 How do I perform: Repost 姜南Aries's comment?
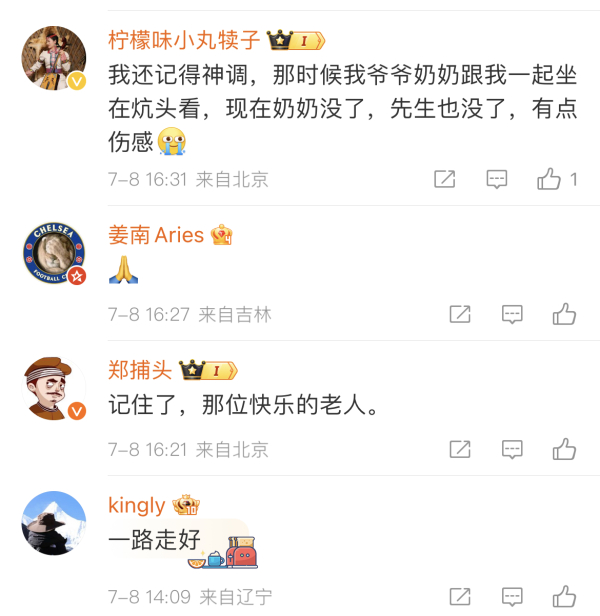460,314
